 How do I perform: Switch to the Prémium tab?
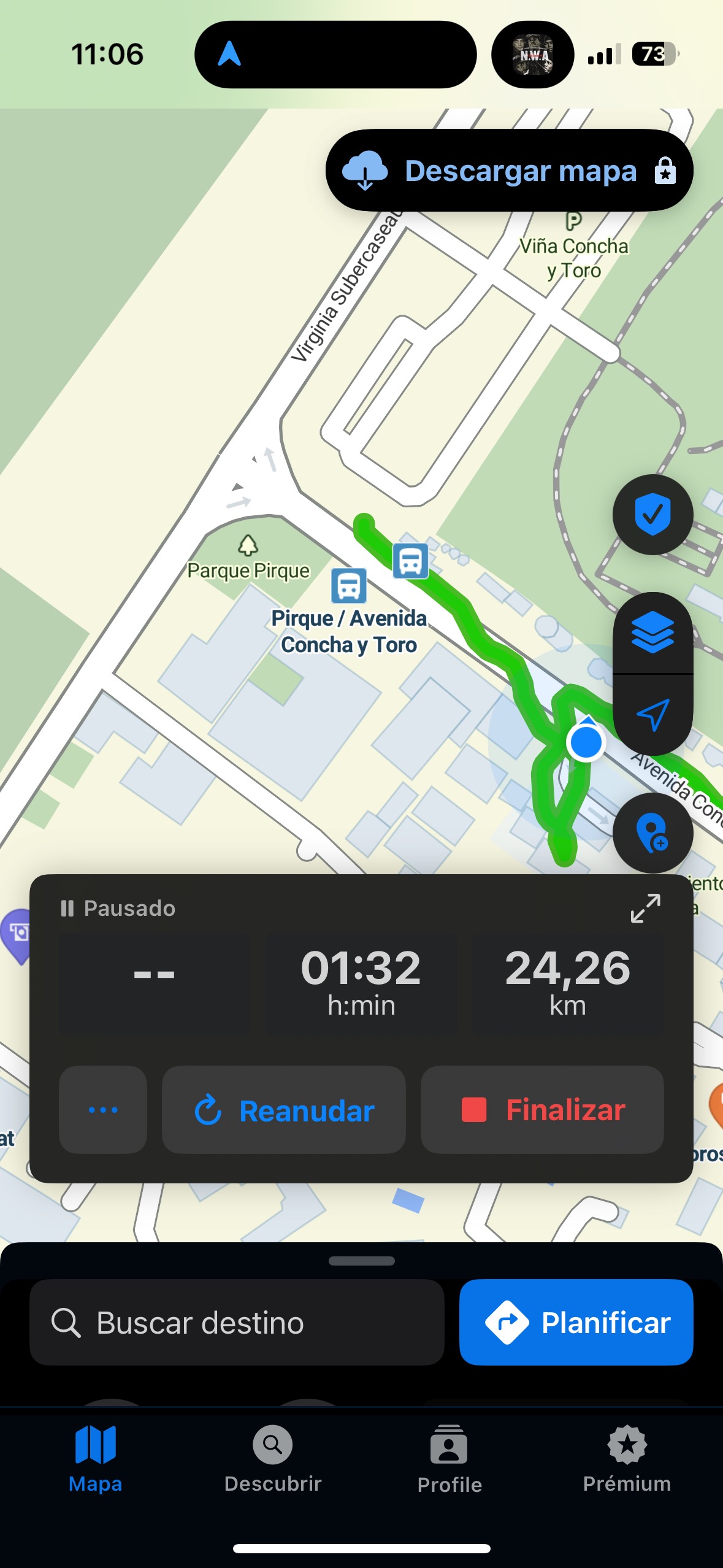[627, 1459]
